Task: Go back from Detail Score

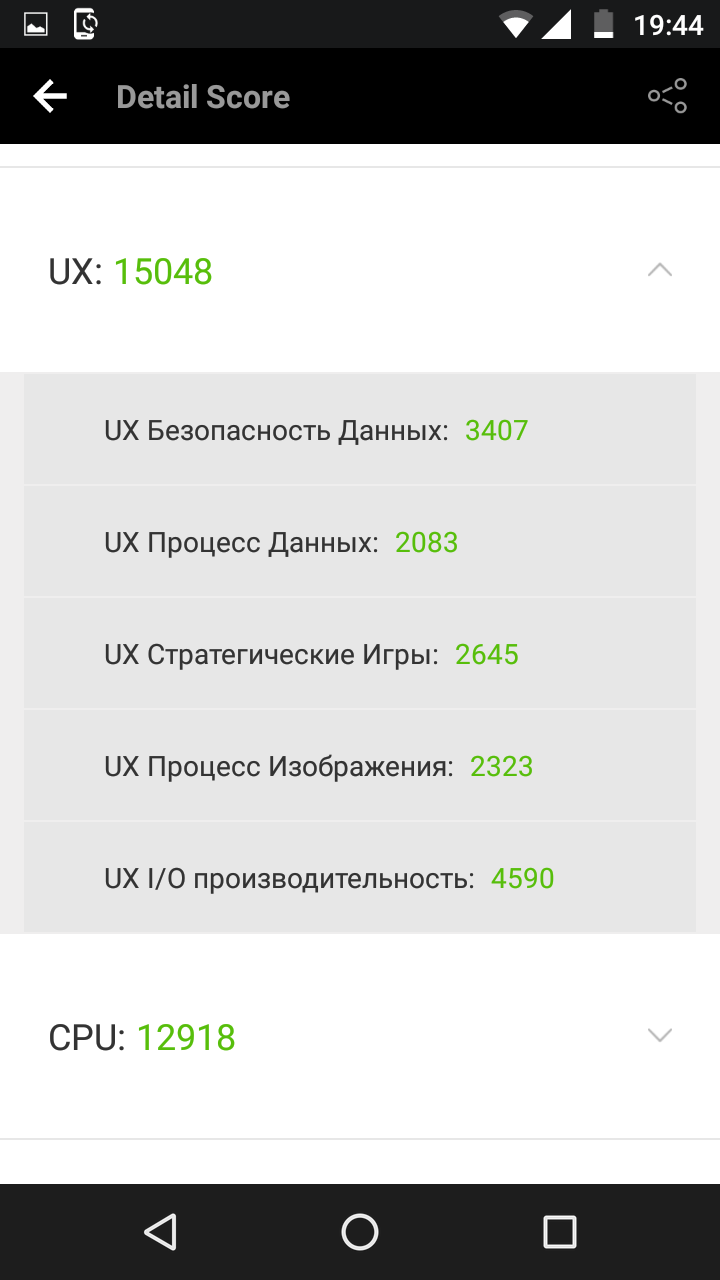Action: 50,97
